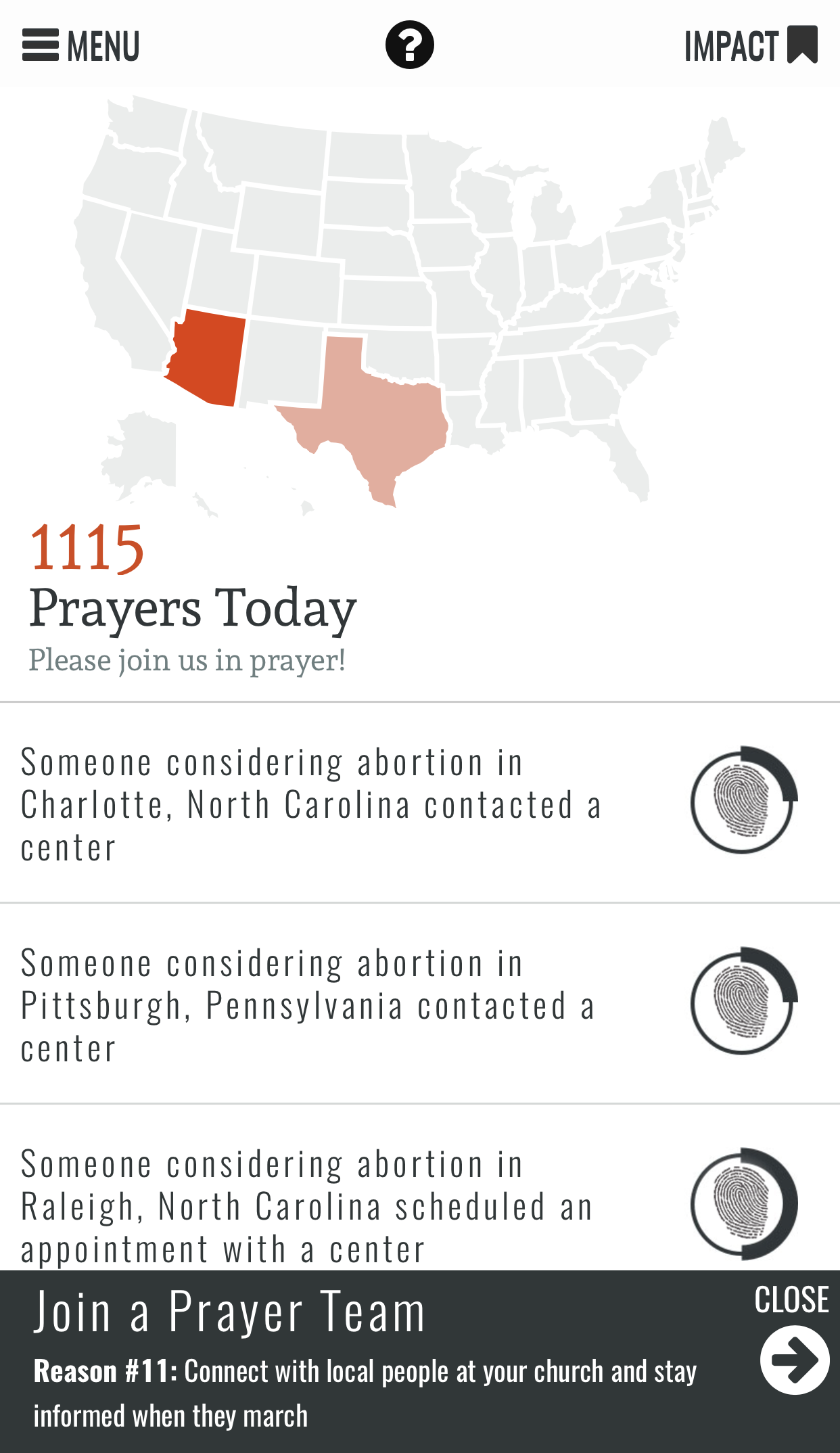
Task: Open the help question mark
Action: tap(409, 45)
